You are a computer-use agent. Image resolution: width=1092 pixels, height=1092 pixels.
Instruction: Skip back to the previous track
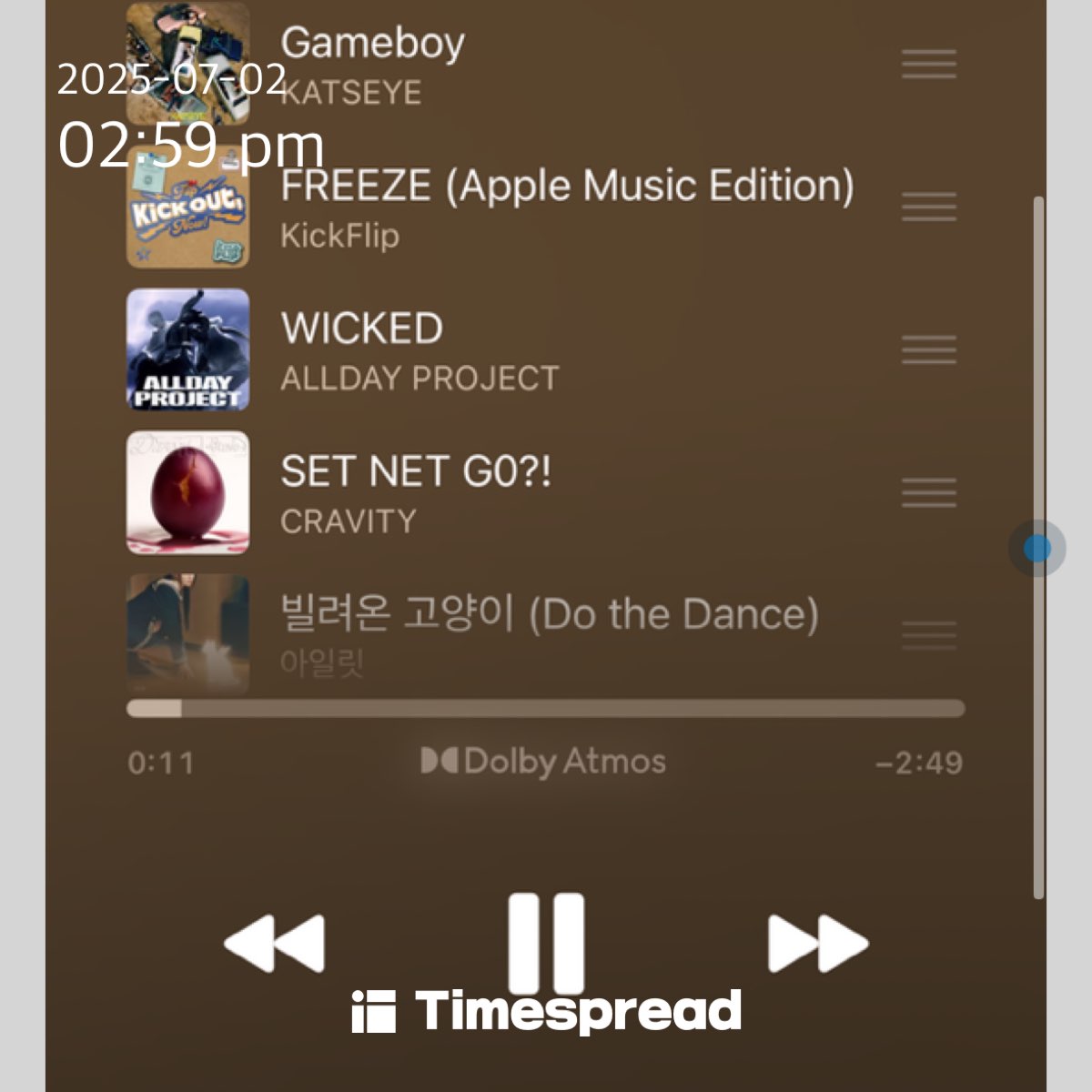point(275,943)
